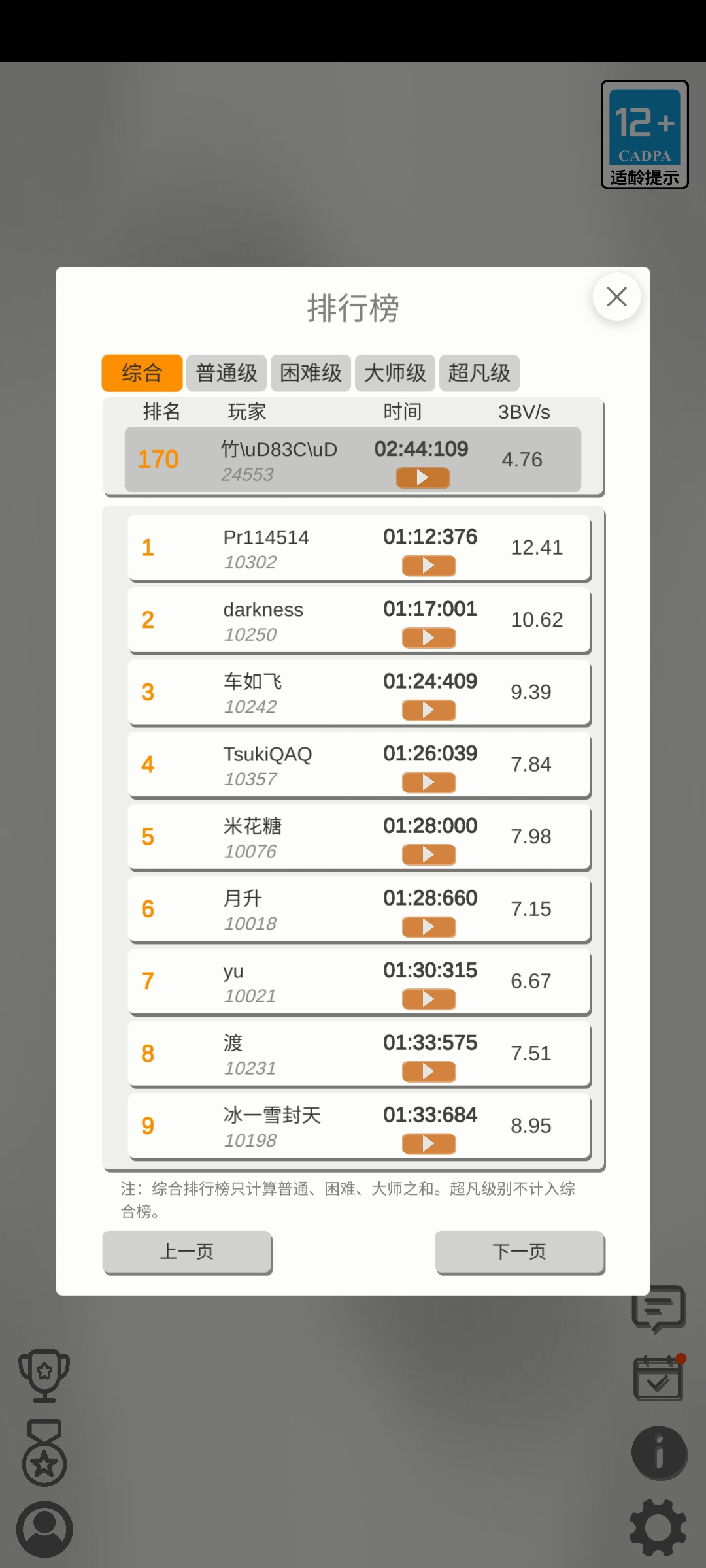
Task: Switch to the 困难级 tab
Action: click(311, 373)
